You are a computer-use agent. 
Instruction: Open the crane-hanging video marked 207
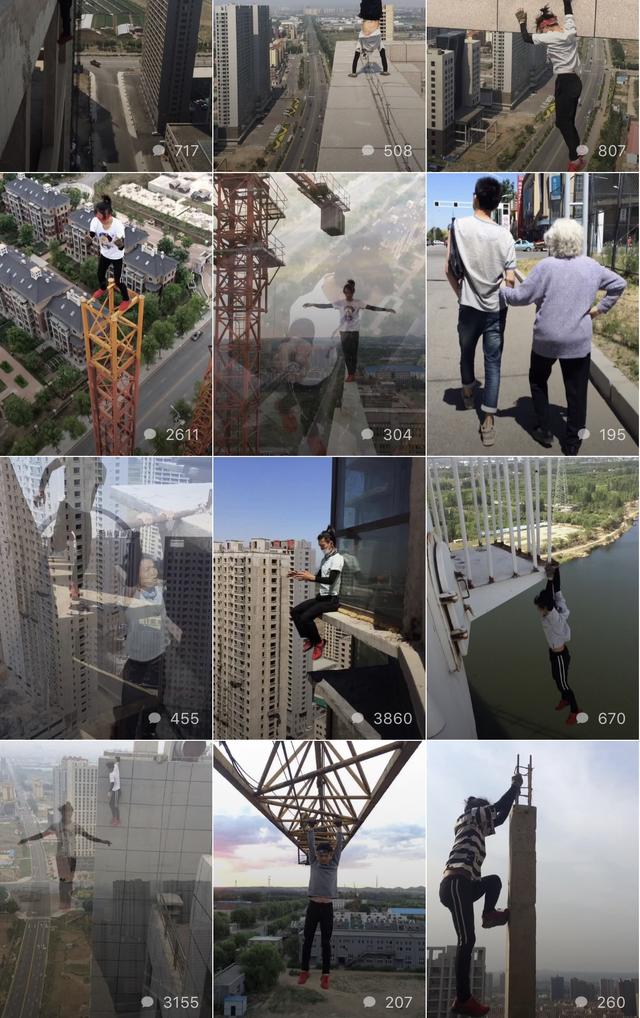tap(319, 880)
